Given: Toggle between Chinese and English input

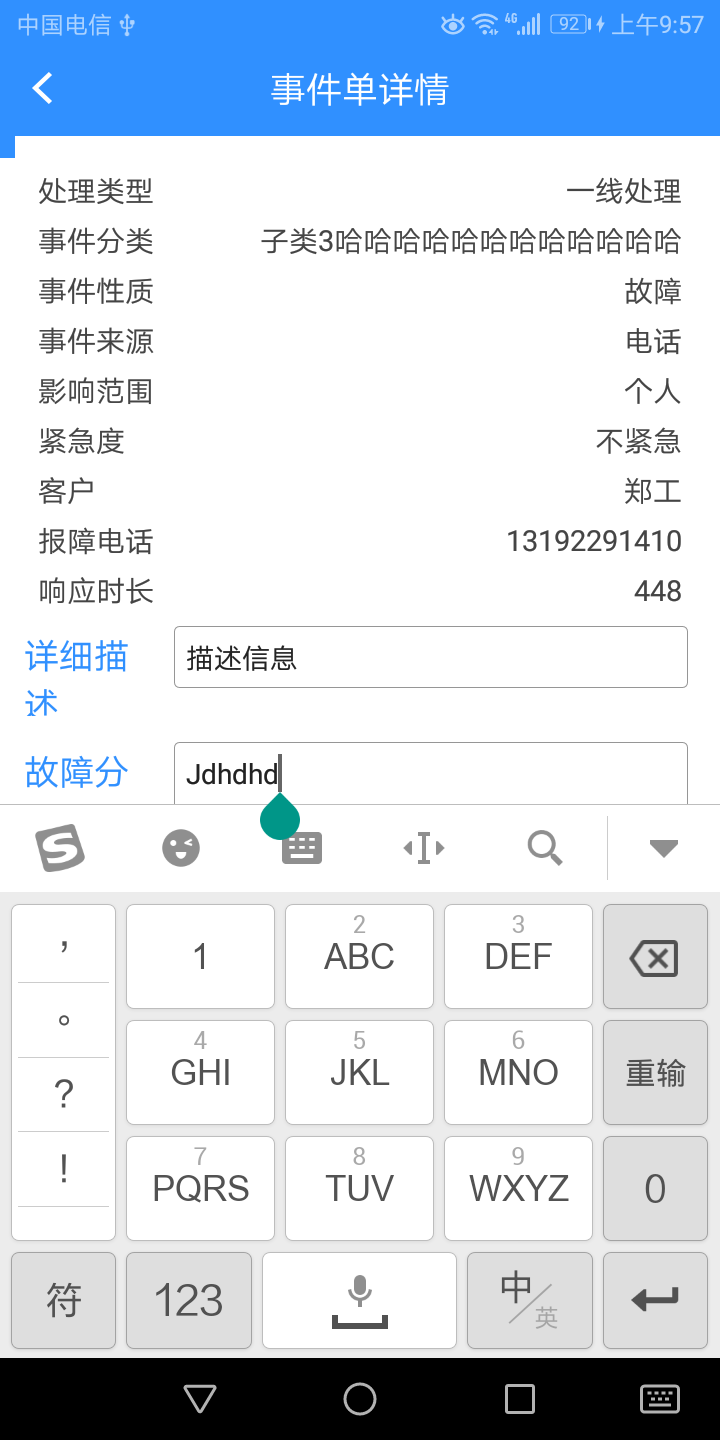Looking at the screenshot, I should (529, 1300).
